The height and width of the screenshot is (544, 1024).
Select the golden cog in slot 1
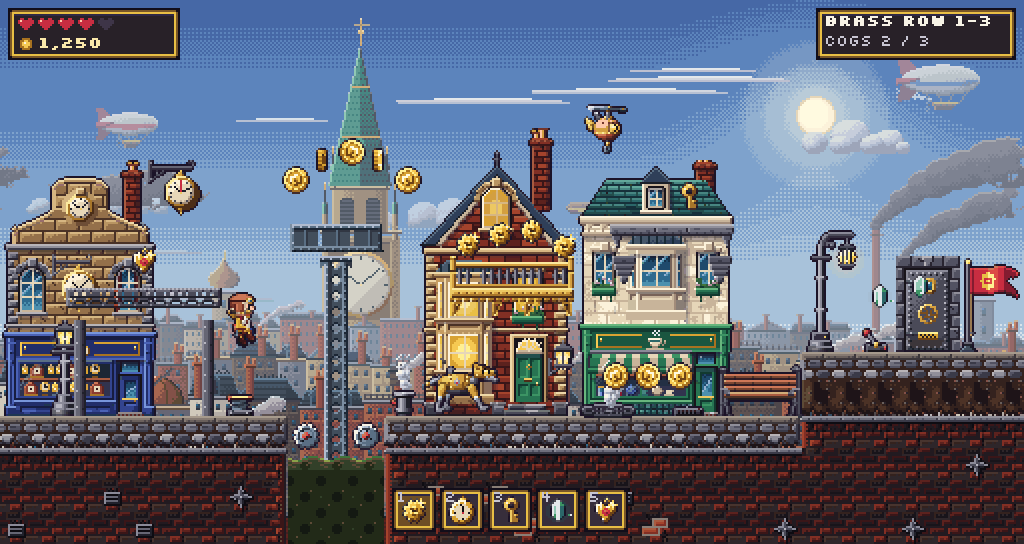(x=414, y=510)
